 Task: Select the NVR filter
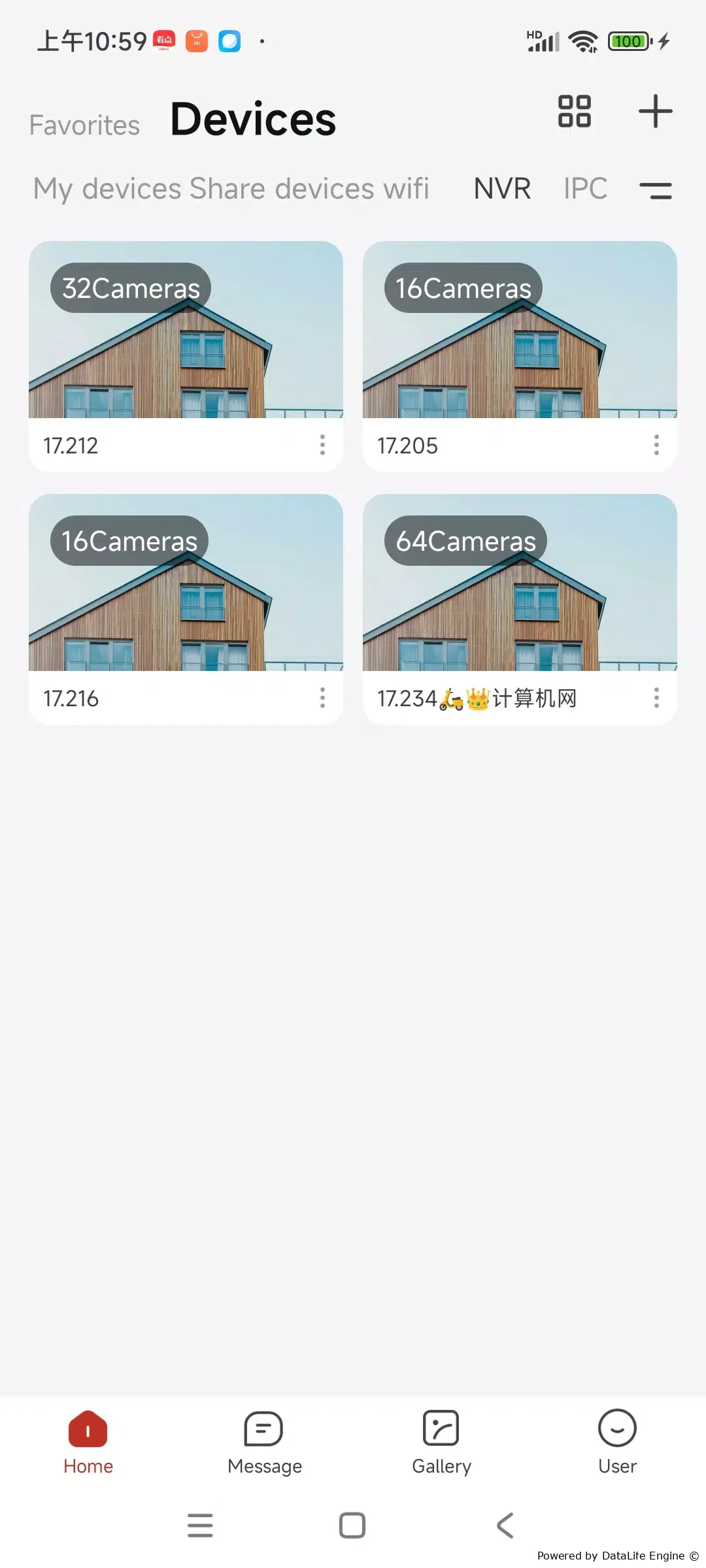[502, 189]
